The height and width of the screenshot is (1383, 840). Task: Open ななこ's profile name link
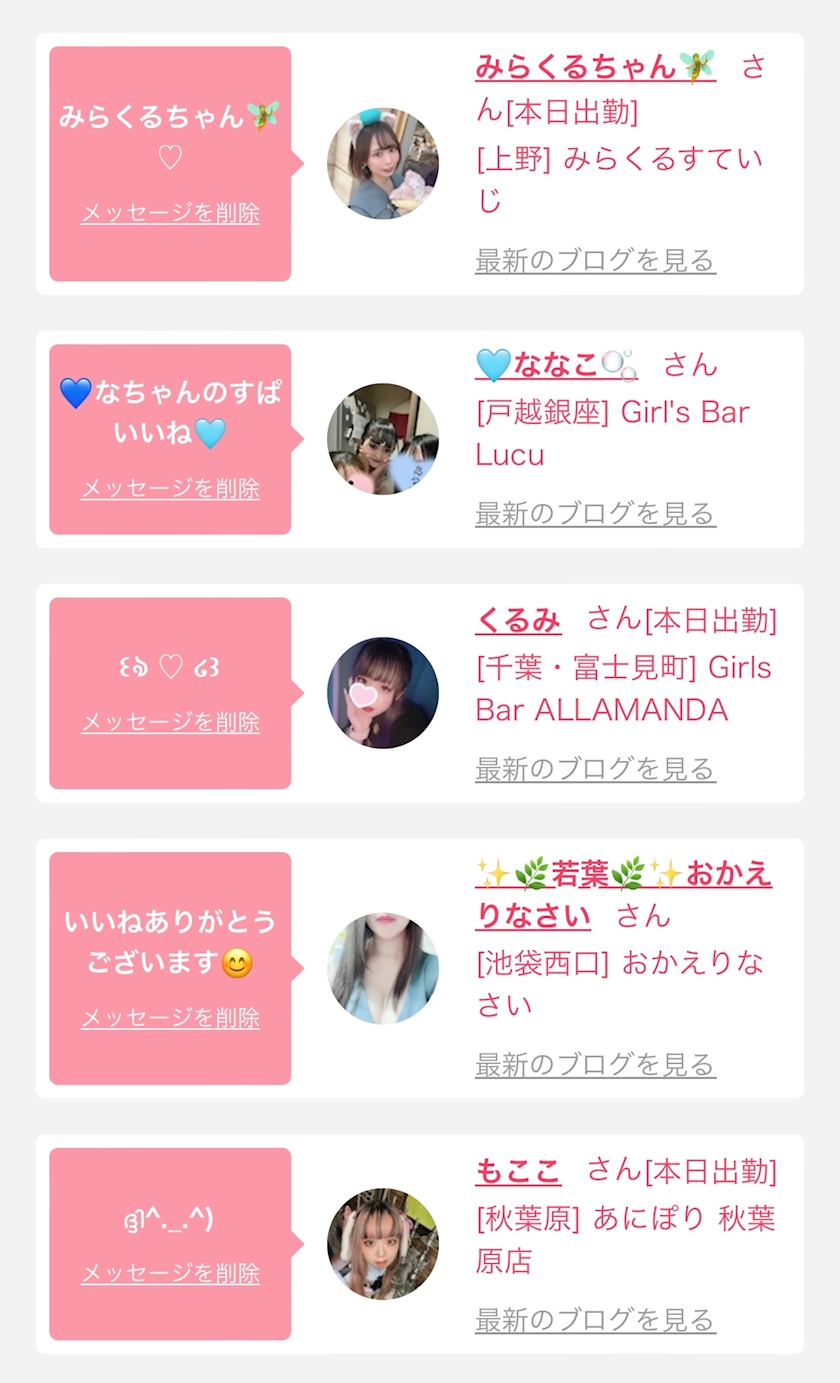(555, 365)
